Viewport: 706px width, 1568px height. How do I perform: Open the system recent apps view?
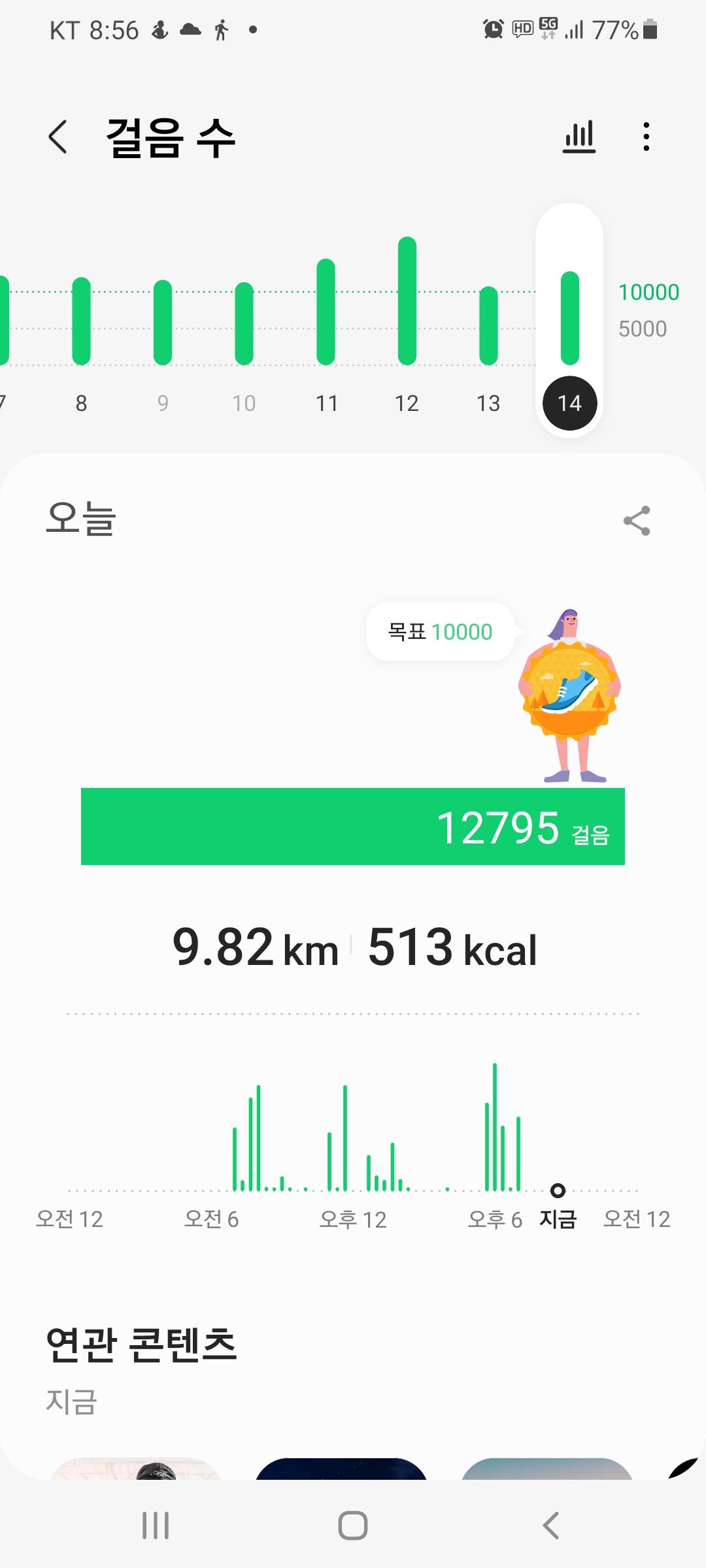point(156,1526)
